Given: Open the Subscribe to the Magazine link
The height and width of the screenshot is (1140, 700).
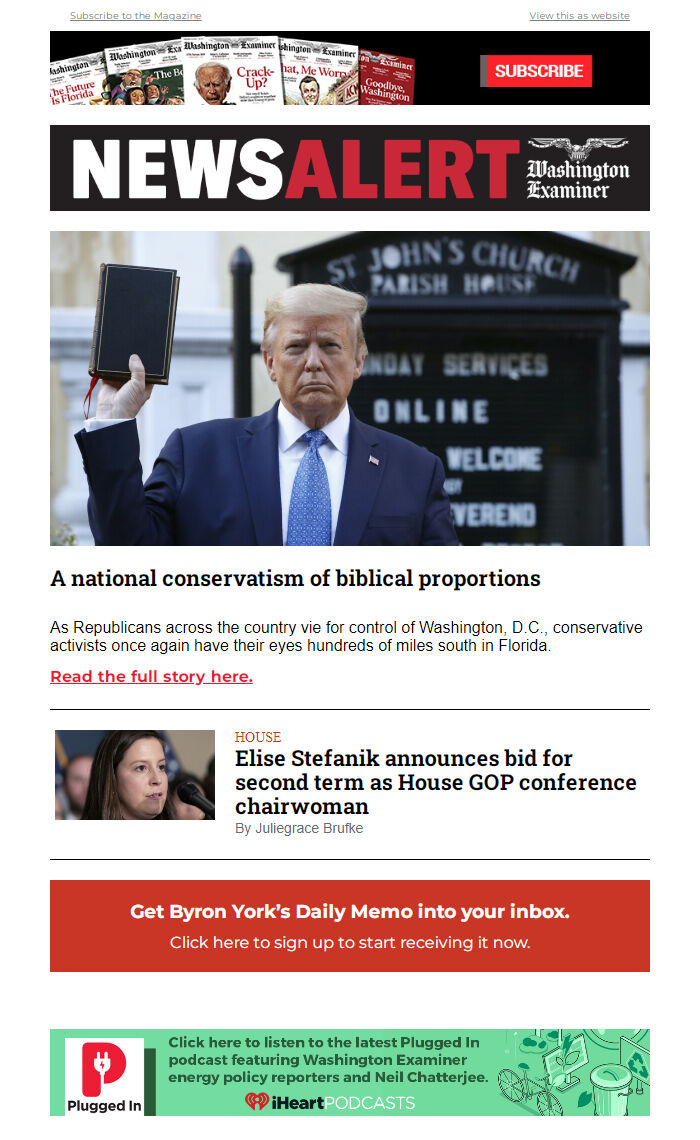Looking at the screenshot, I should [x=135, y=16].
